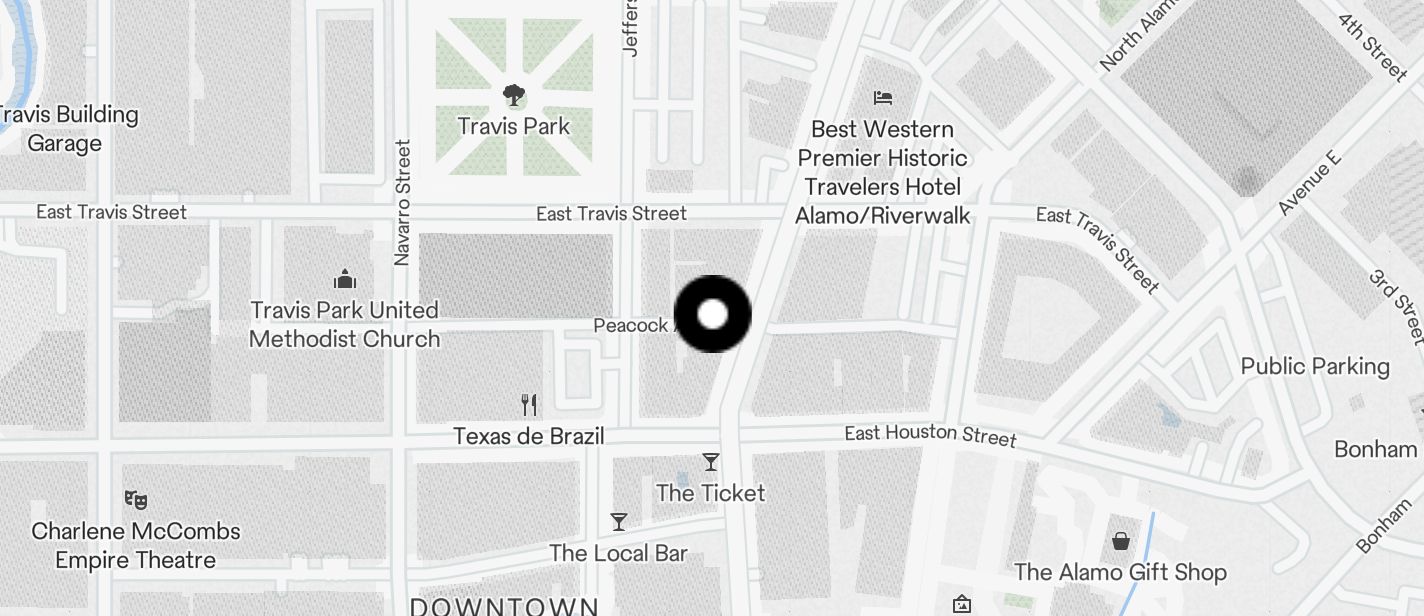1424x616 pixels.
Task: Tap Travis Park United Methodist Church marker
Action: point(345,279)
